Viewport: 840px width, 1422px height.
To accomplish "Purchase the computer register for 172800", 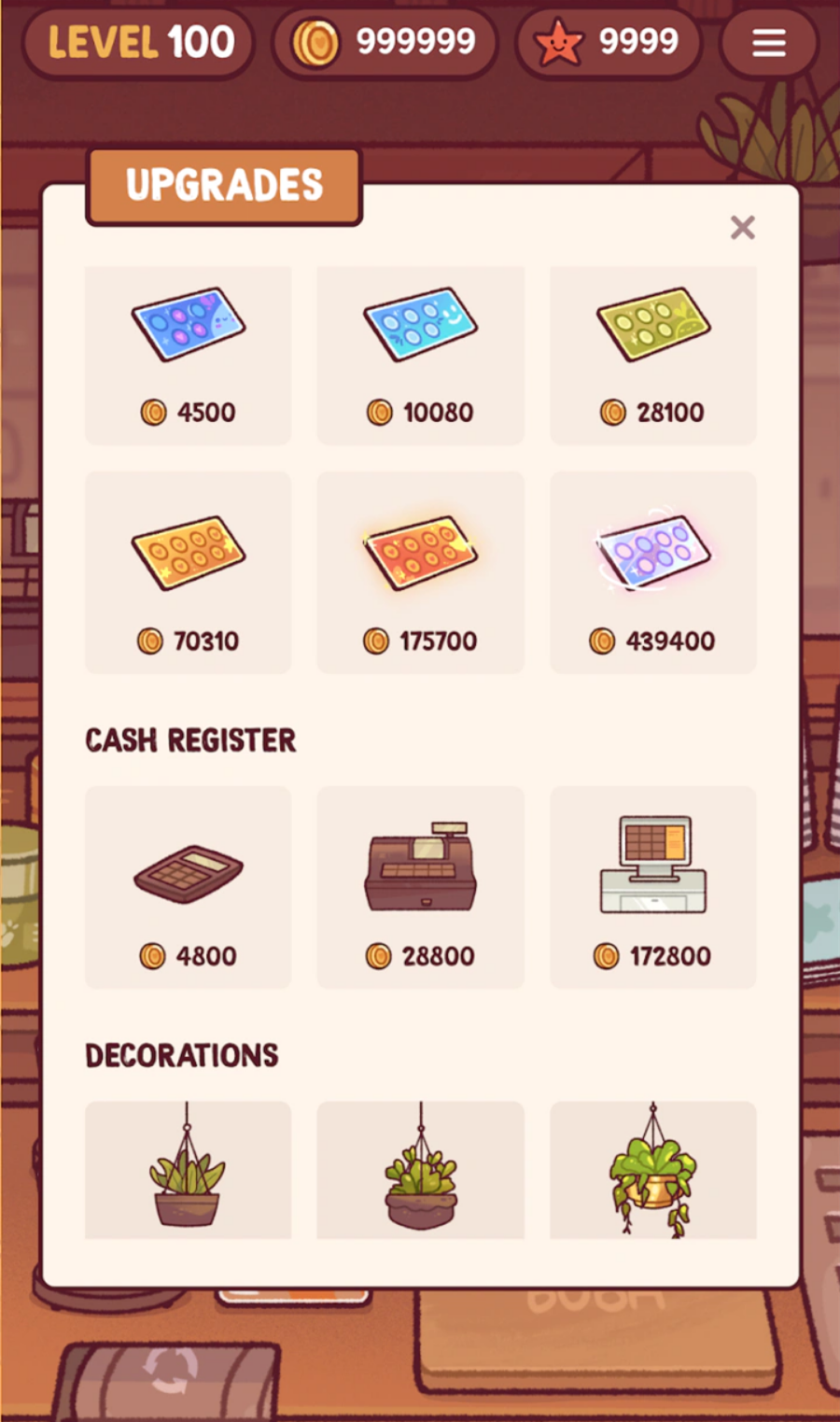I will point(652,888).
